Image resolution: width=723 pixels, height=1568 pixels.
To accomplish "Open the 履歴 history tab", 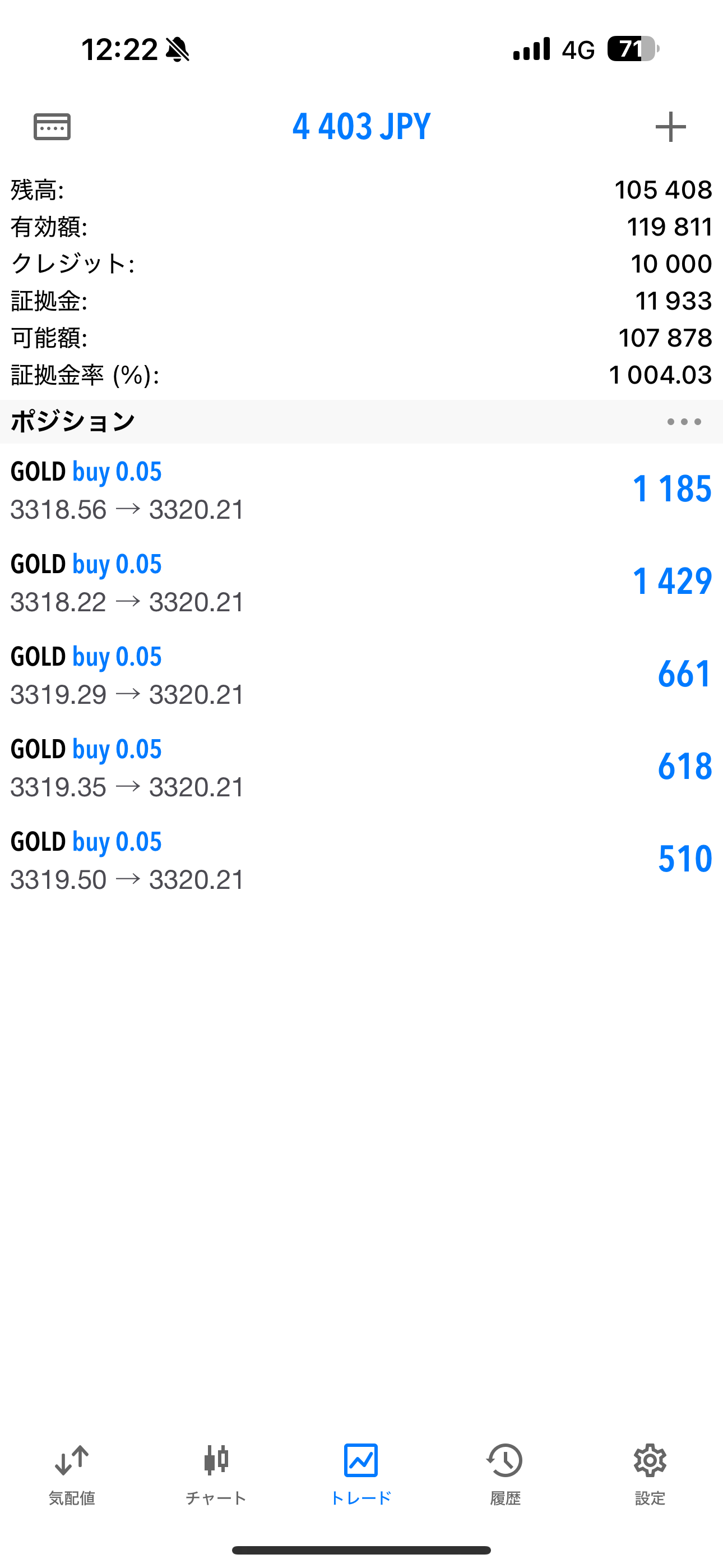I will (505, 1474).
